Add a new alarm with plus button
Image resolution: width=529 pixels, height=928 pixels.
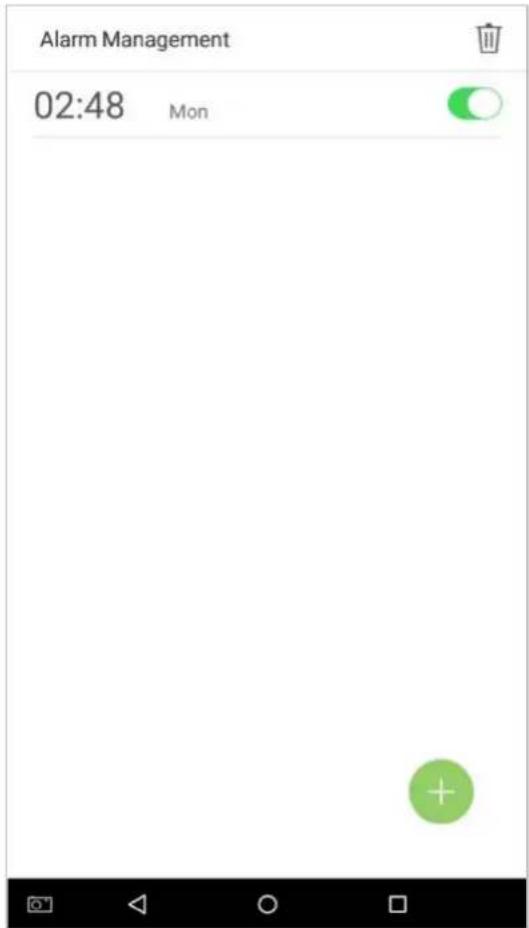[x=441, y=791]
